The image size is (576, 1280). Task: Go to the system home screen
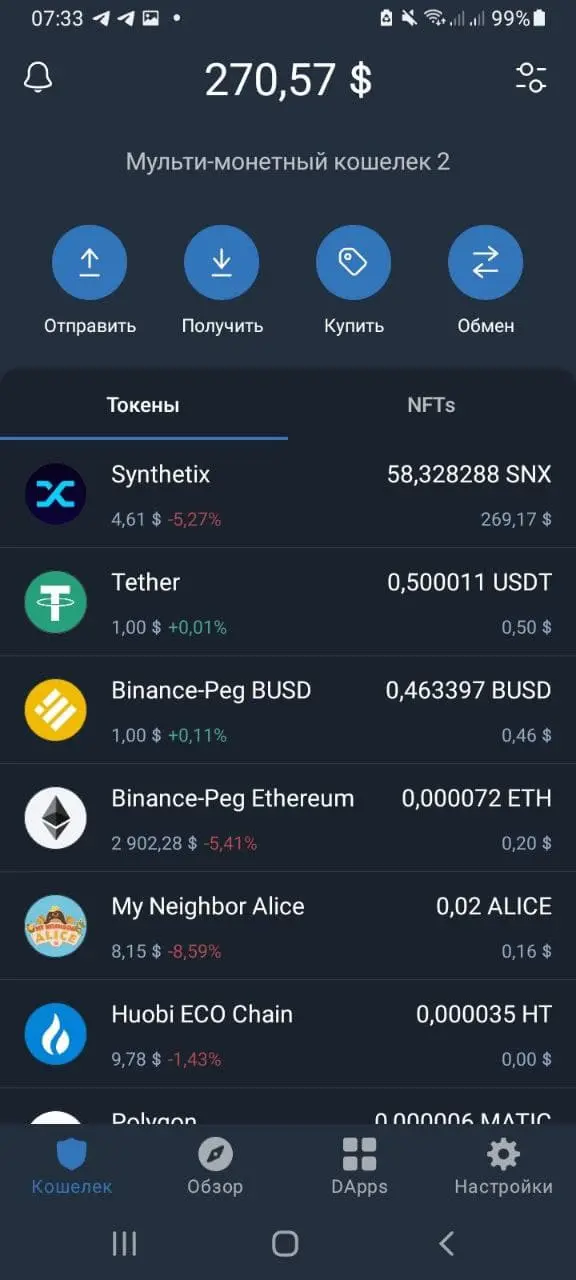[x=285, y=1243]
